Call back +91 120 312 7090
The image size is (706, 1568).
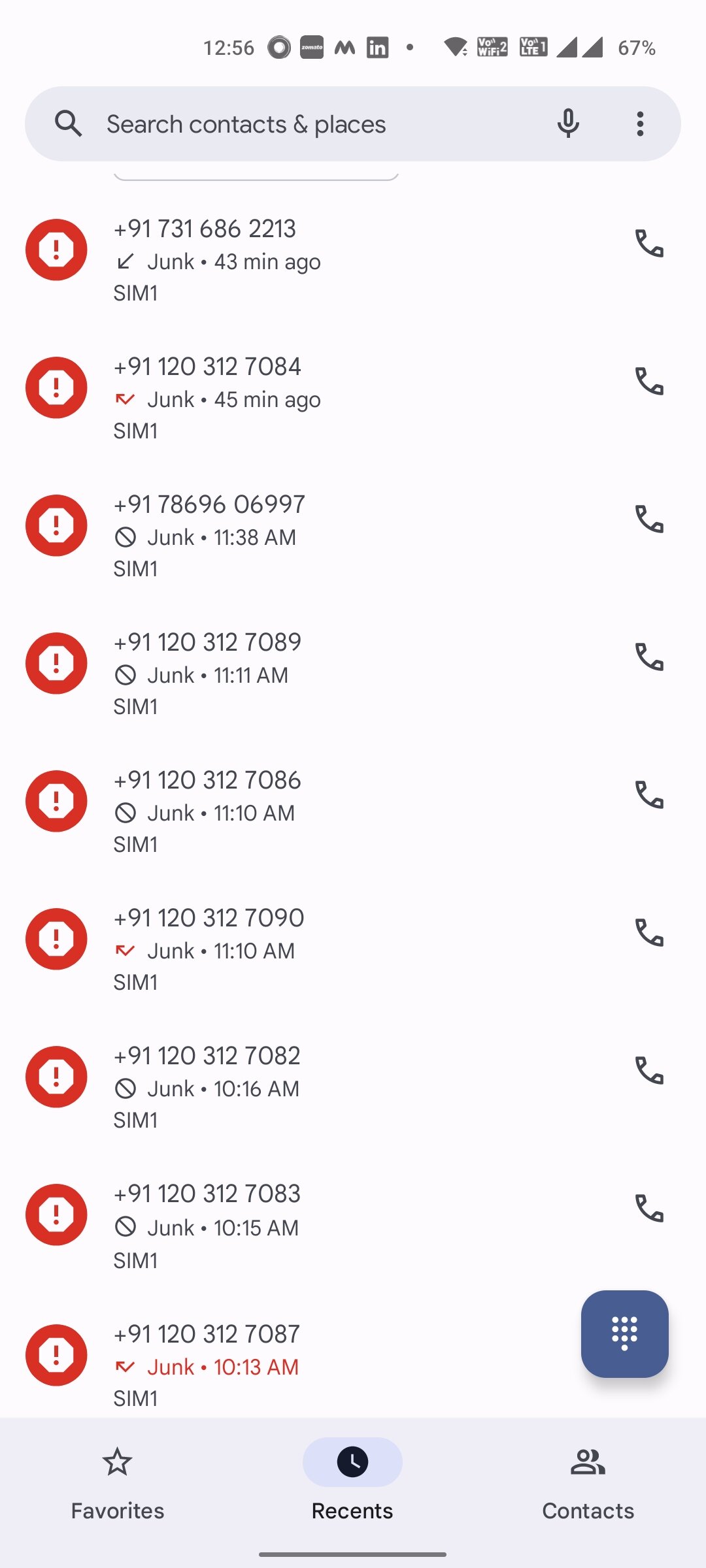tap(649, 933)
